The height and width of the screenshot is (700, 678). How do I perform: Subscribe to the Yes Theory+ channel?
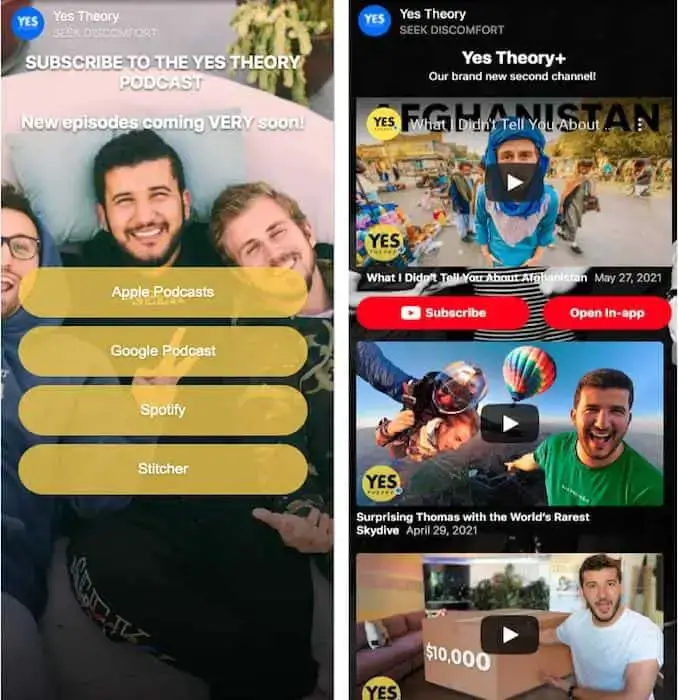(x=442, y=313)
